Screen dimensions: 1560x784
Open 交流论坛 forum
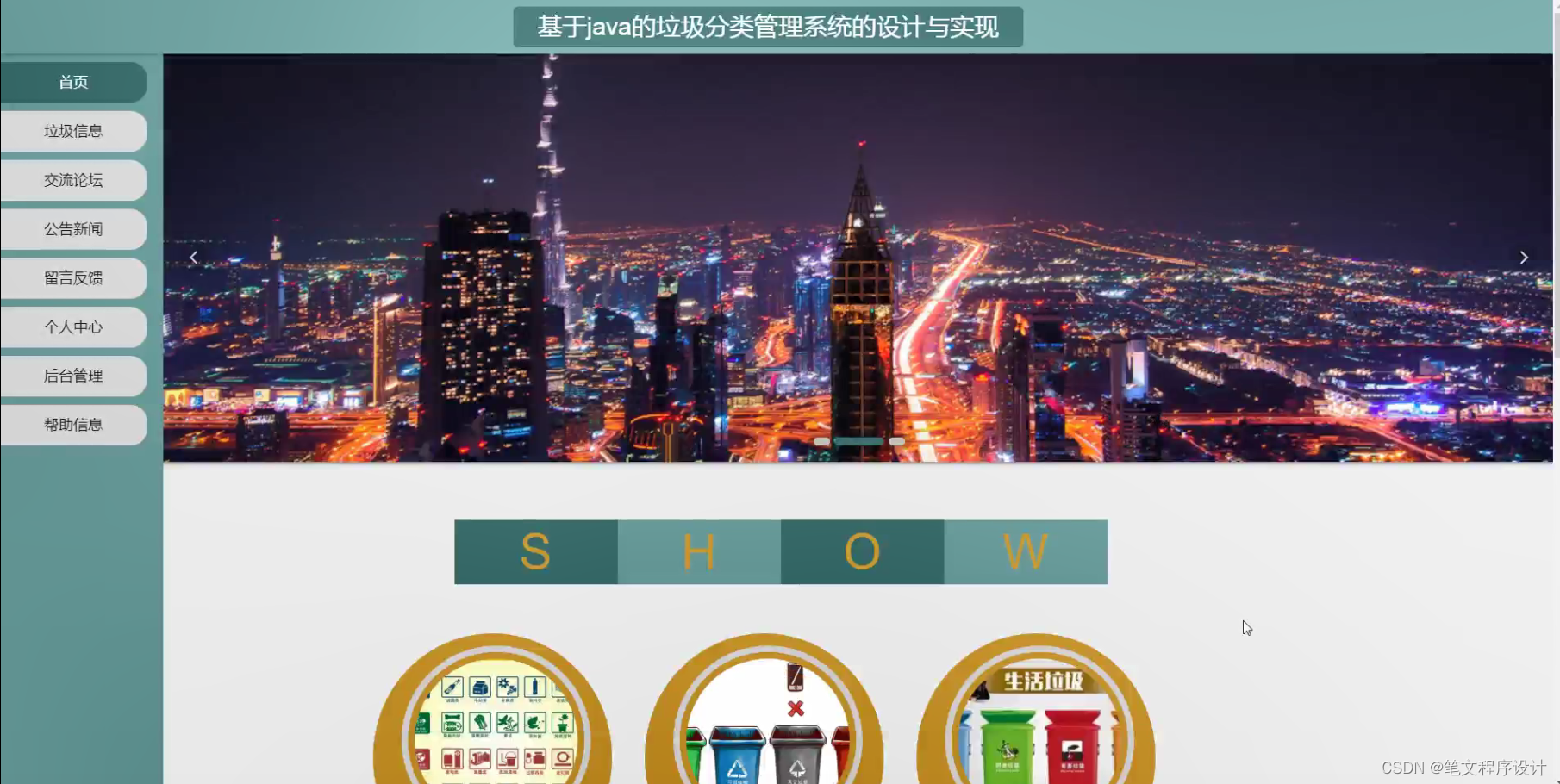(73, 180)
